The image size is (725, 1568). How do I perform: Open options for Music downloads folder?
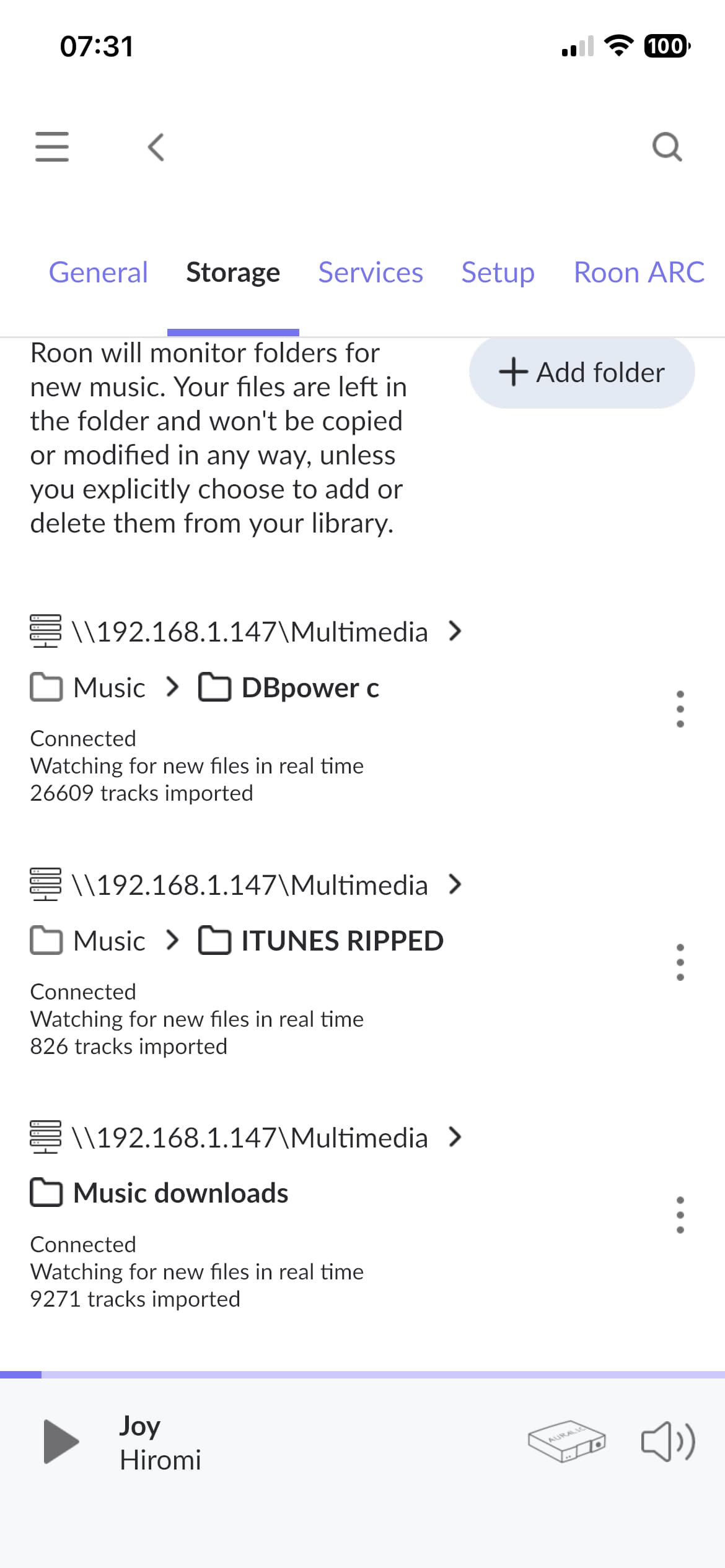pyautogui.click(x=680, y=1214)
